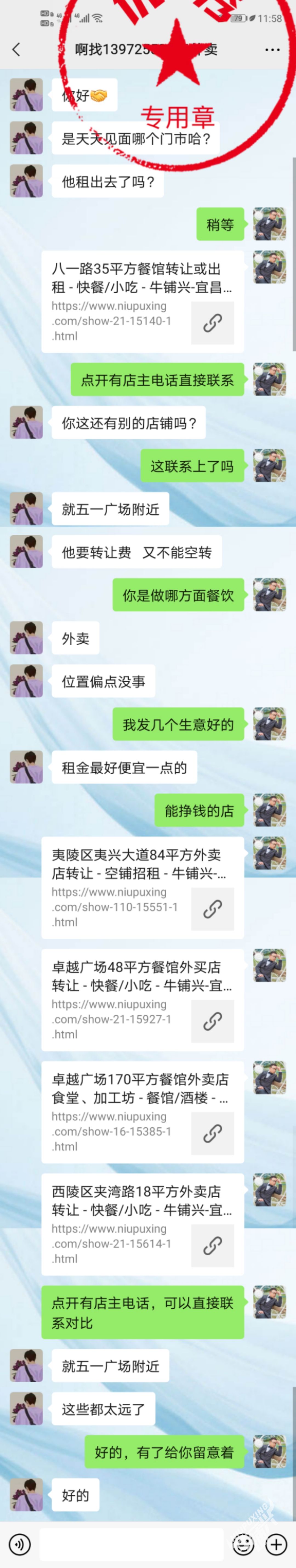Open the chat overflow menu

272,50
